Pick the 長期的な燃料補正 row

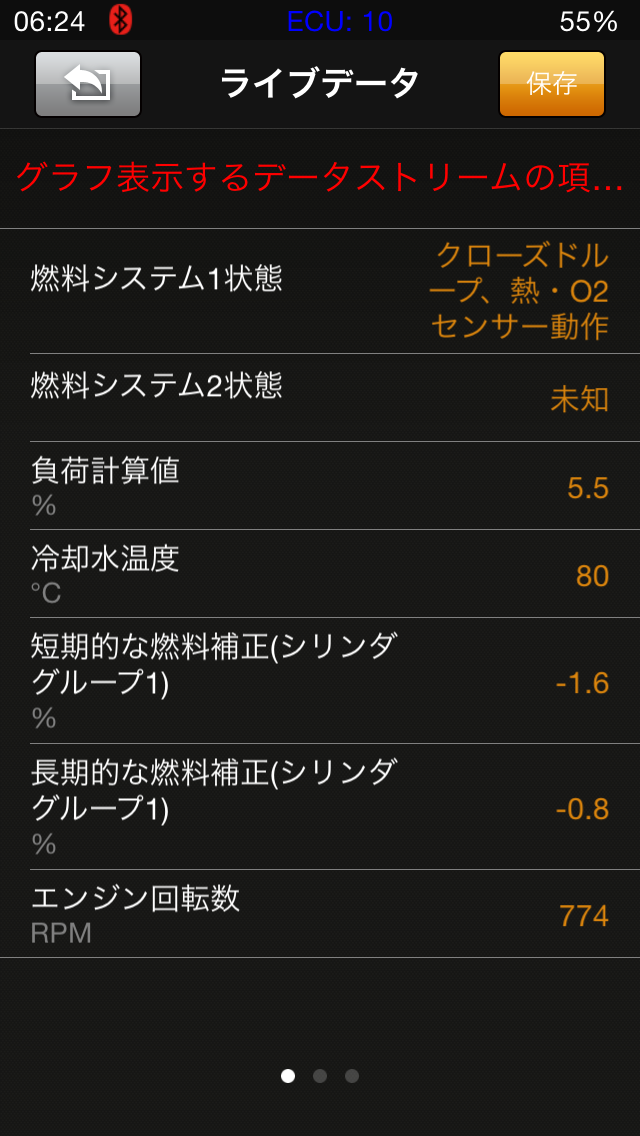point(320,807)
